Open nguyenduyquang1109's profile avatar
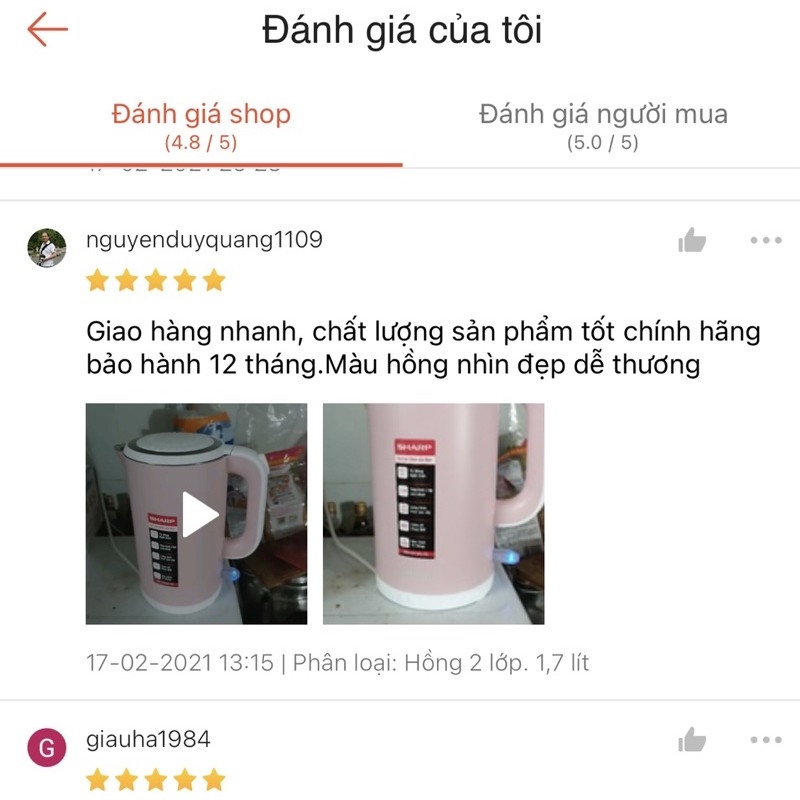 coord(47,248)
